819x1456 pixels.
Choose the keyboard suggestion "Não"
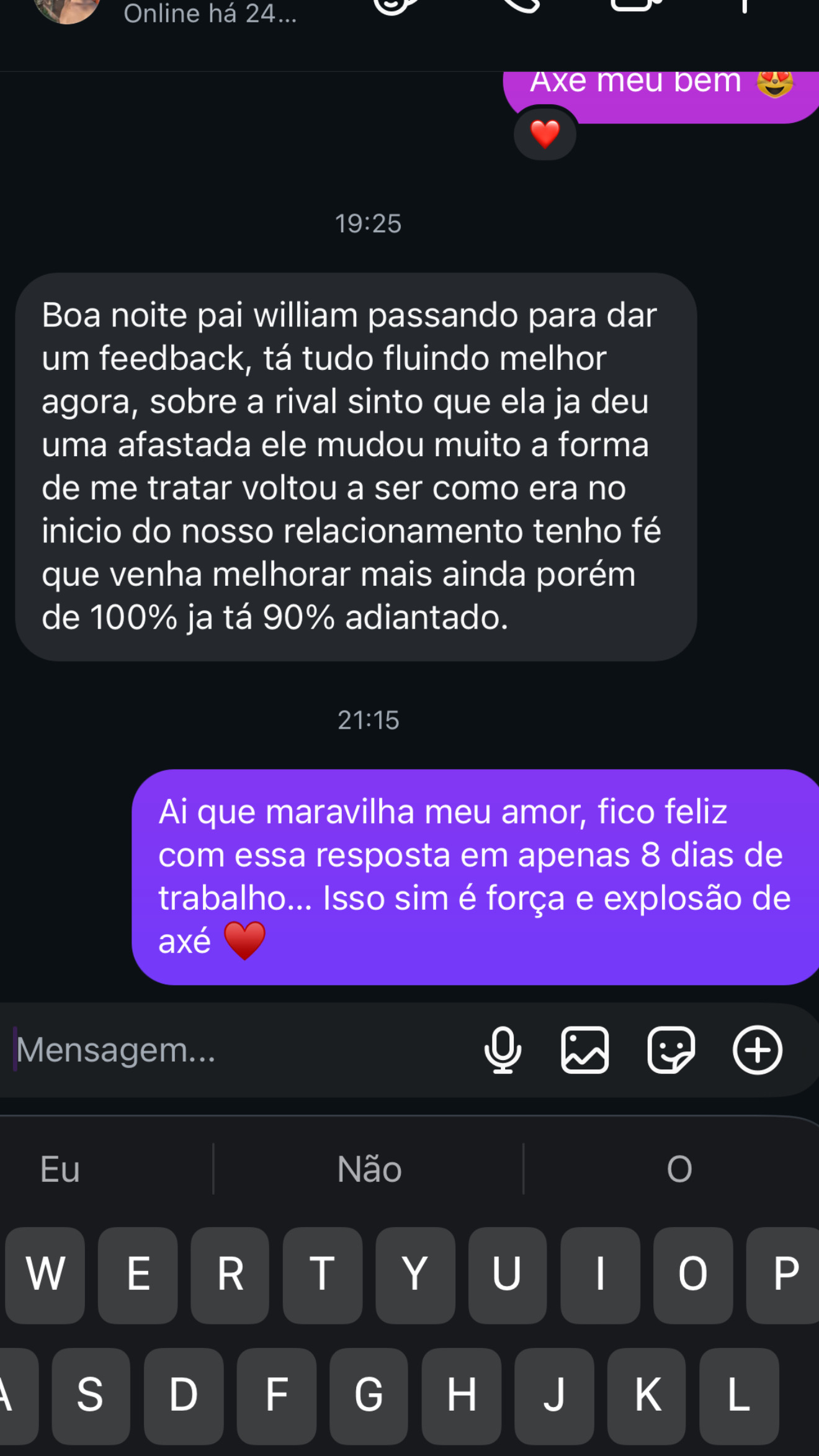pyautogui.click(x=369, y=1169)
